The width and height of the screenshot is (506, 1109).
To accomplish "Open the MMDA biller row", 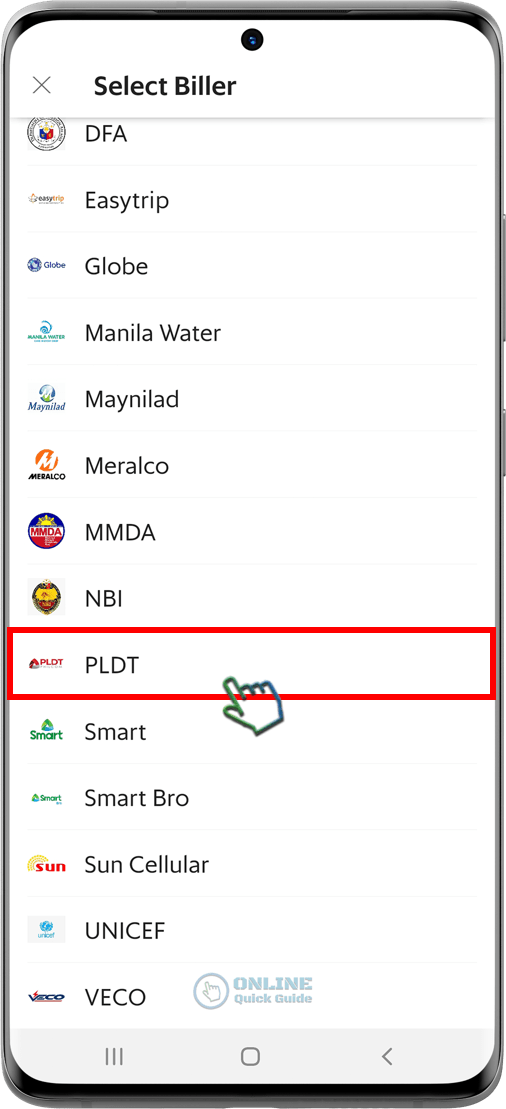I will [x=252, y=532].
